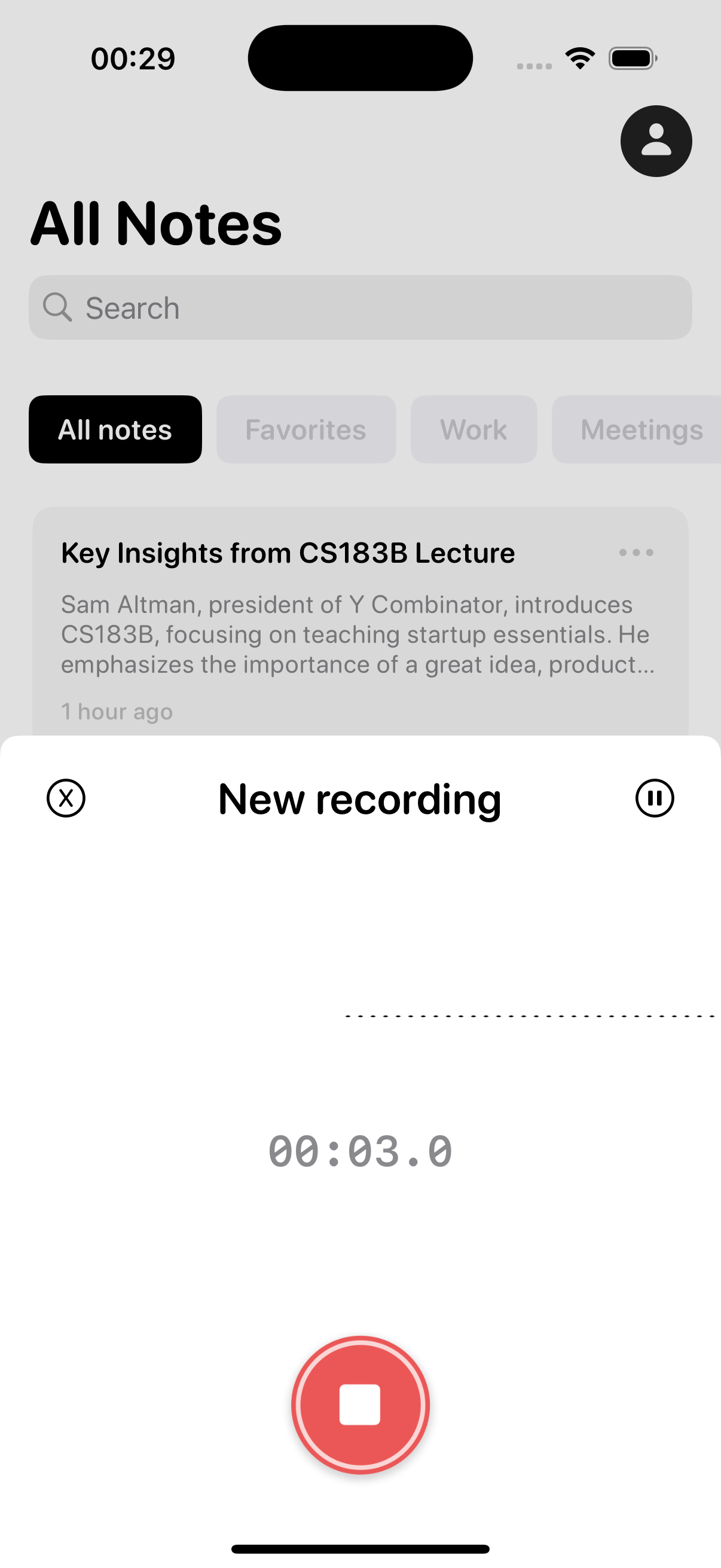
Task: Filter notes by Meetings
Action: pyautogui.click(x=639, y=430)
